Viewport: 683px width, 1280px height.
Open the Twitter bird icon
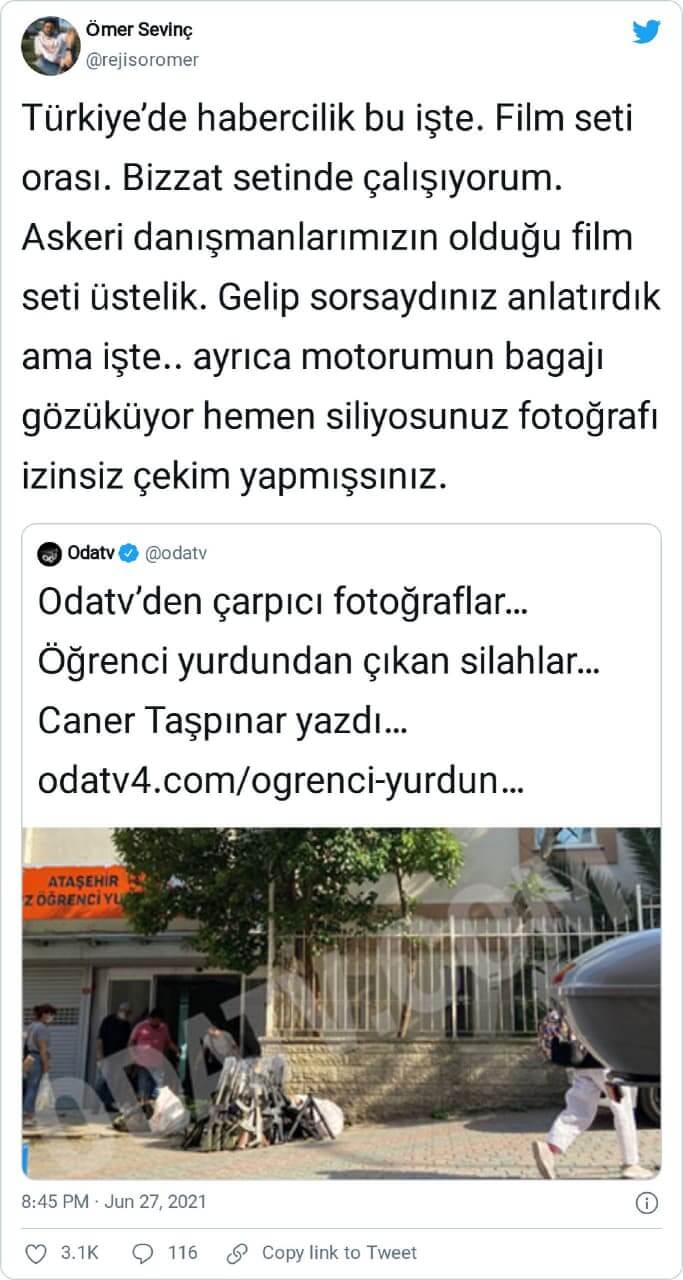(646, 32)
